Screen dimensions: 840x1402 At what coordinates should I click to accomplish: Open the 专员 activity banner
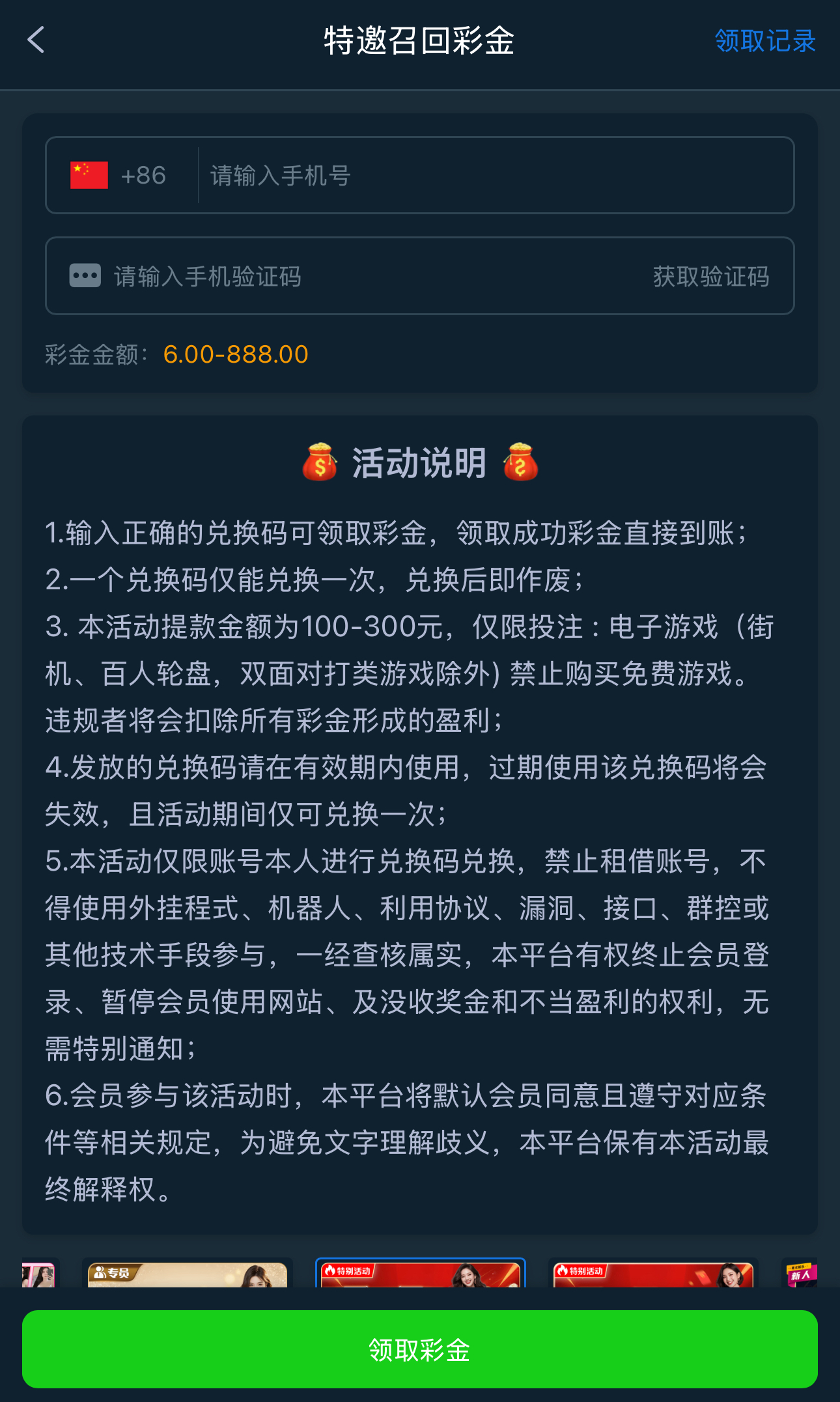[188, 1274]
